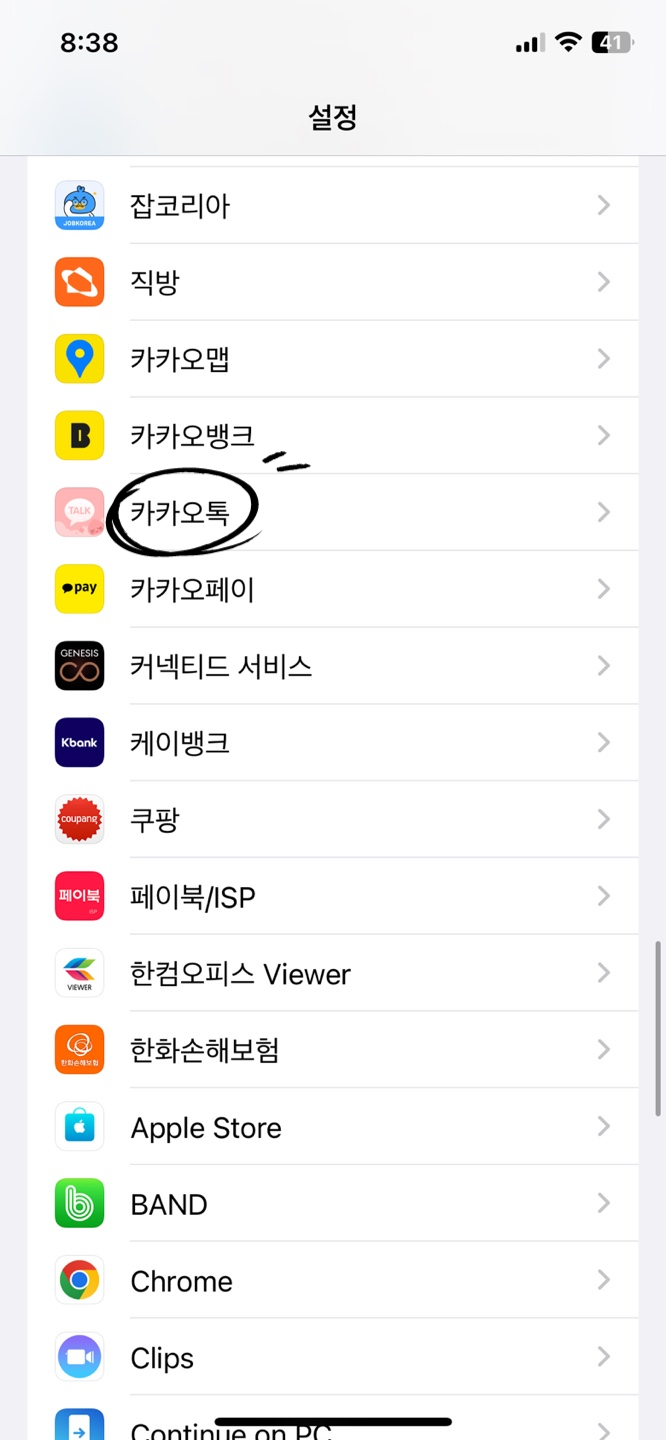666x1440 pixels.
Task: Tap the 카카오톡 row
Action: pos(332,513)
